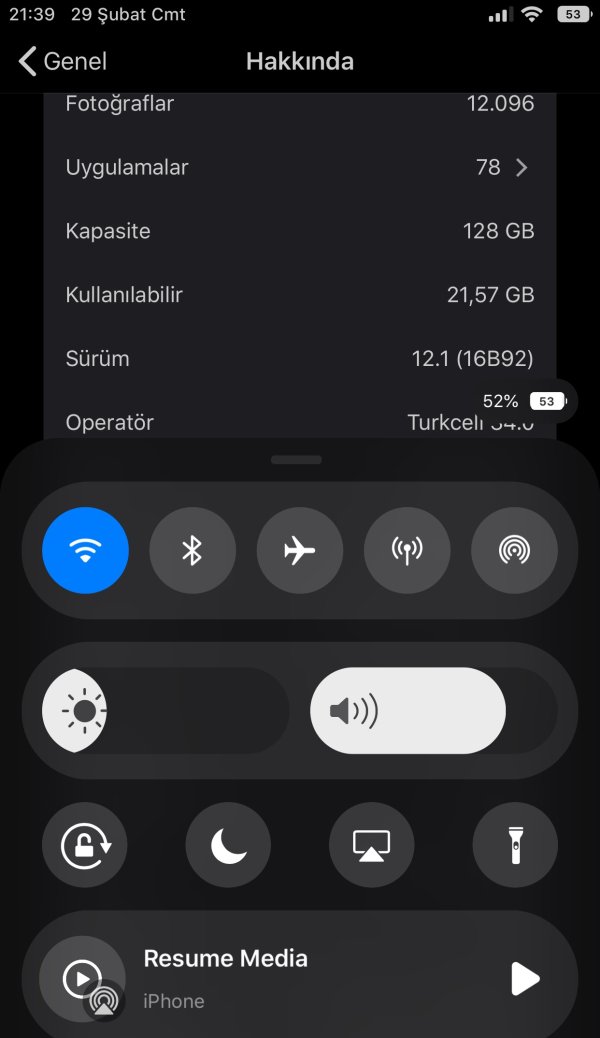Enable Bluetooth in control center
This screenshot has height=1038, width=600.
192,550
